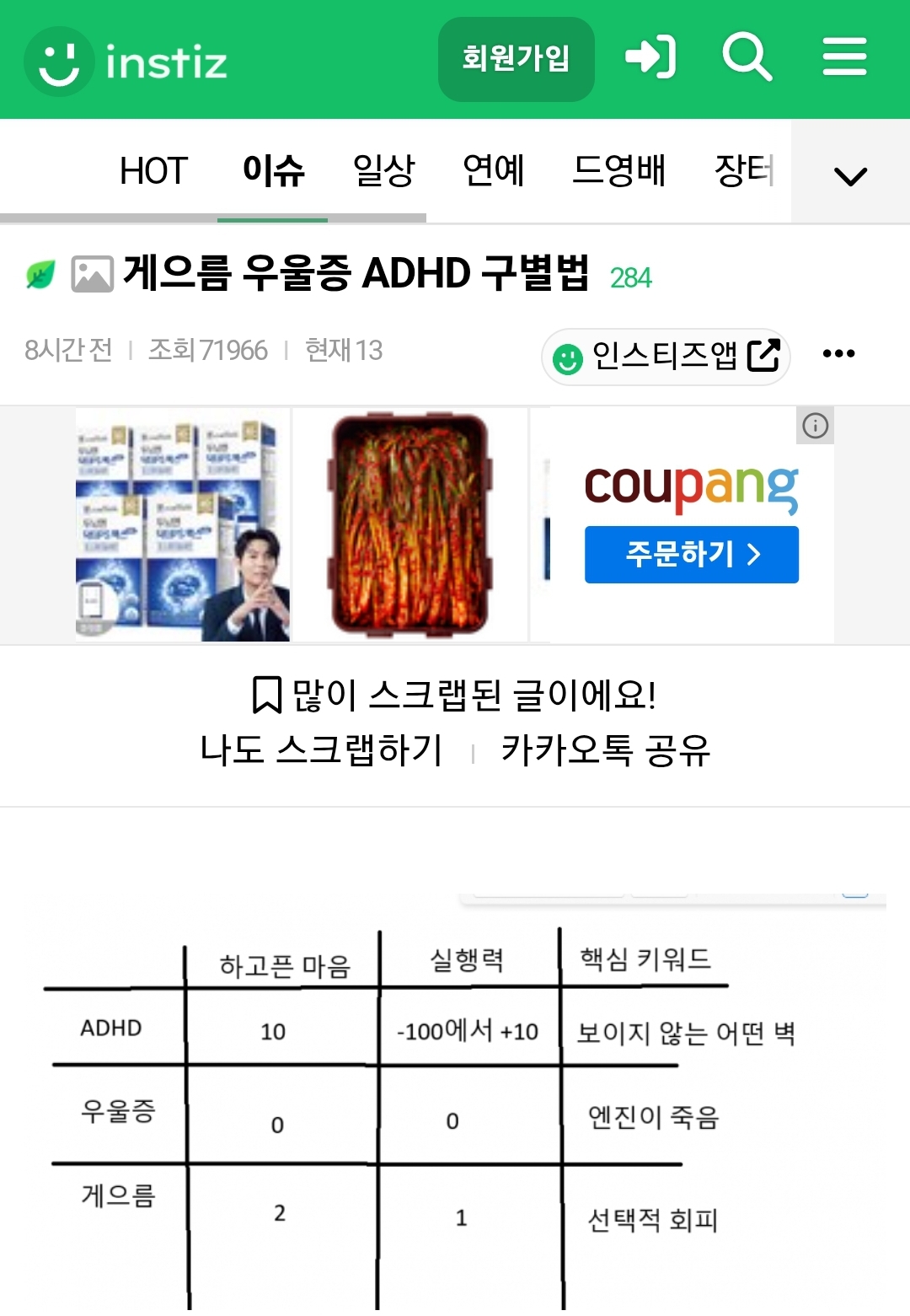Switch to the 일상 tab

383,171
